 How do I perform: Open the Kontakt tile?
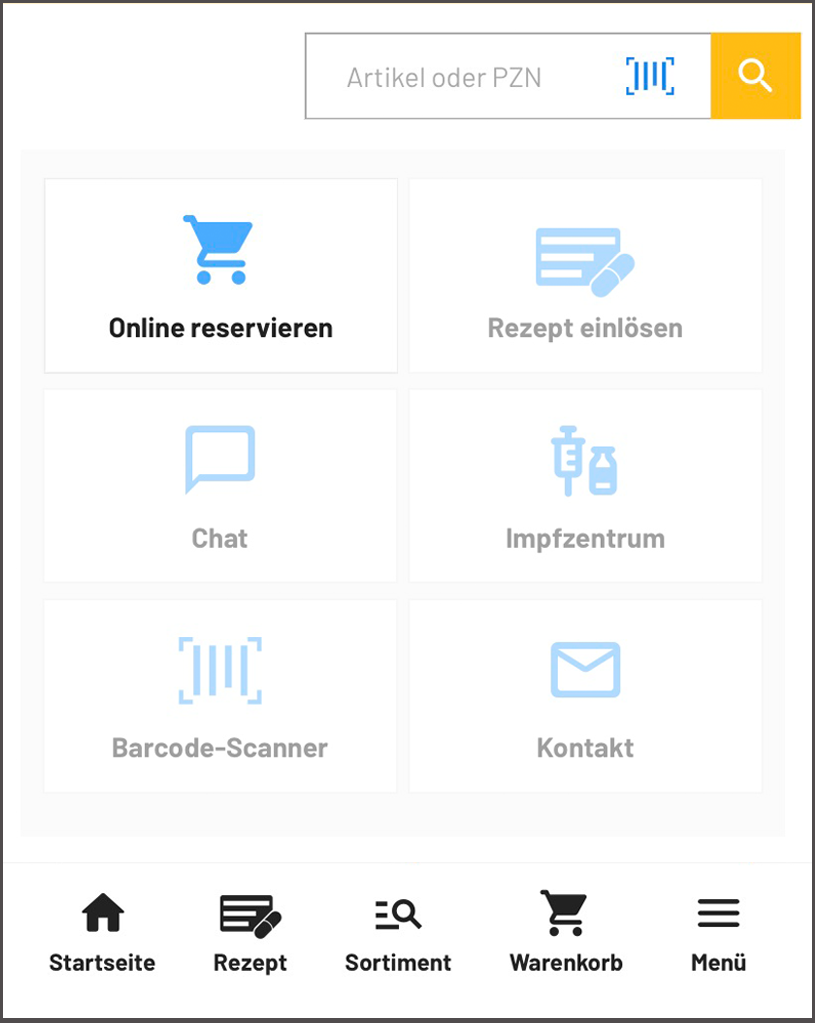click(585, 696)
